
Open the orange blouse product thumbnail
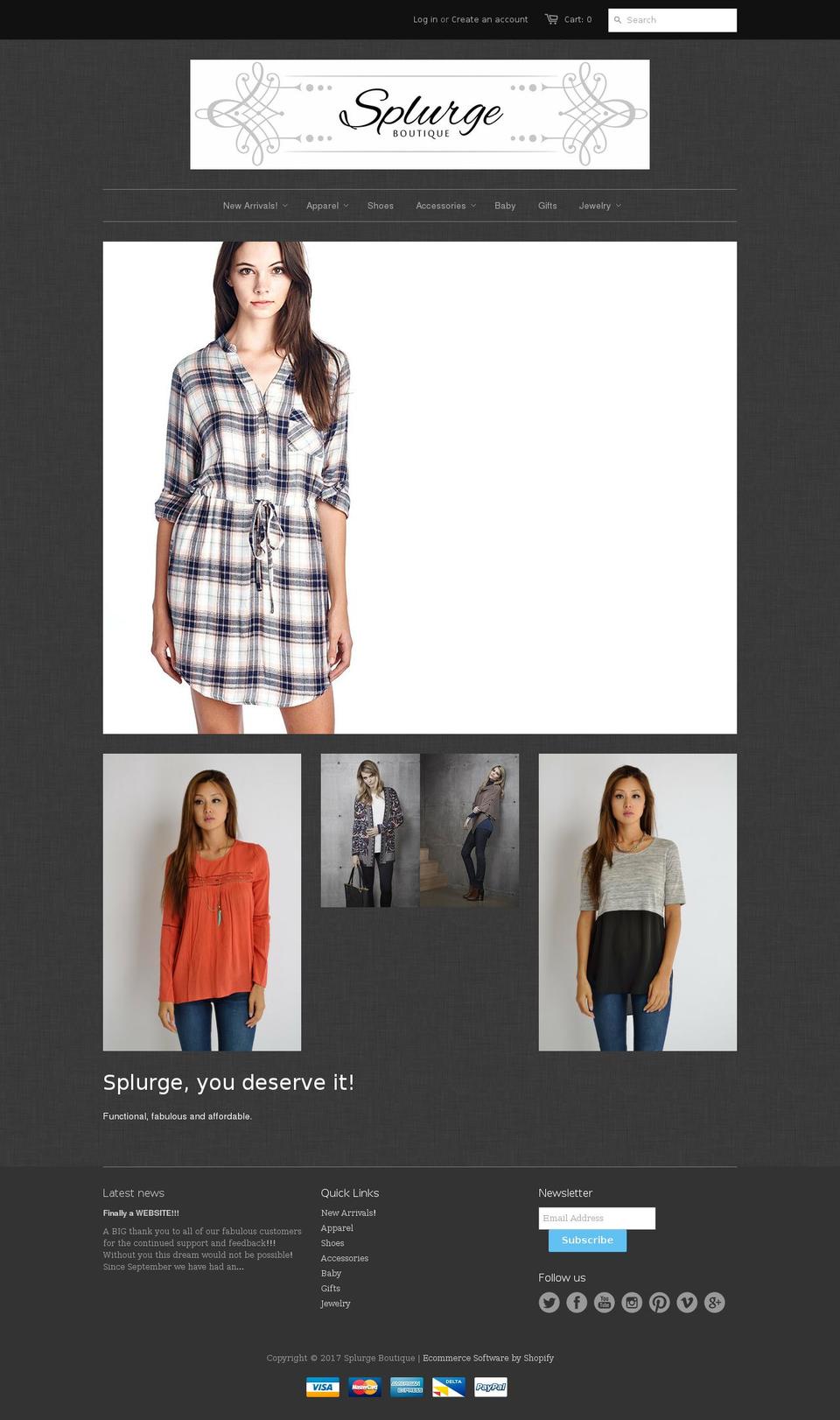click(x=201, y=902)
